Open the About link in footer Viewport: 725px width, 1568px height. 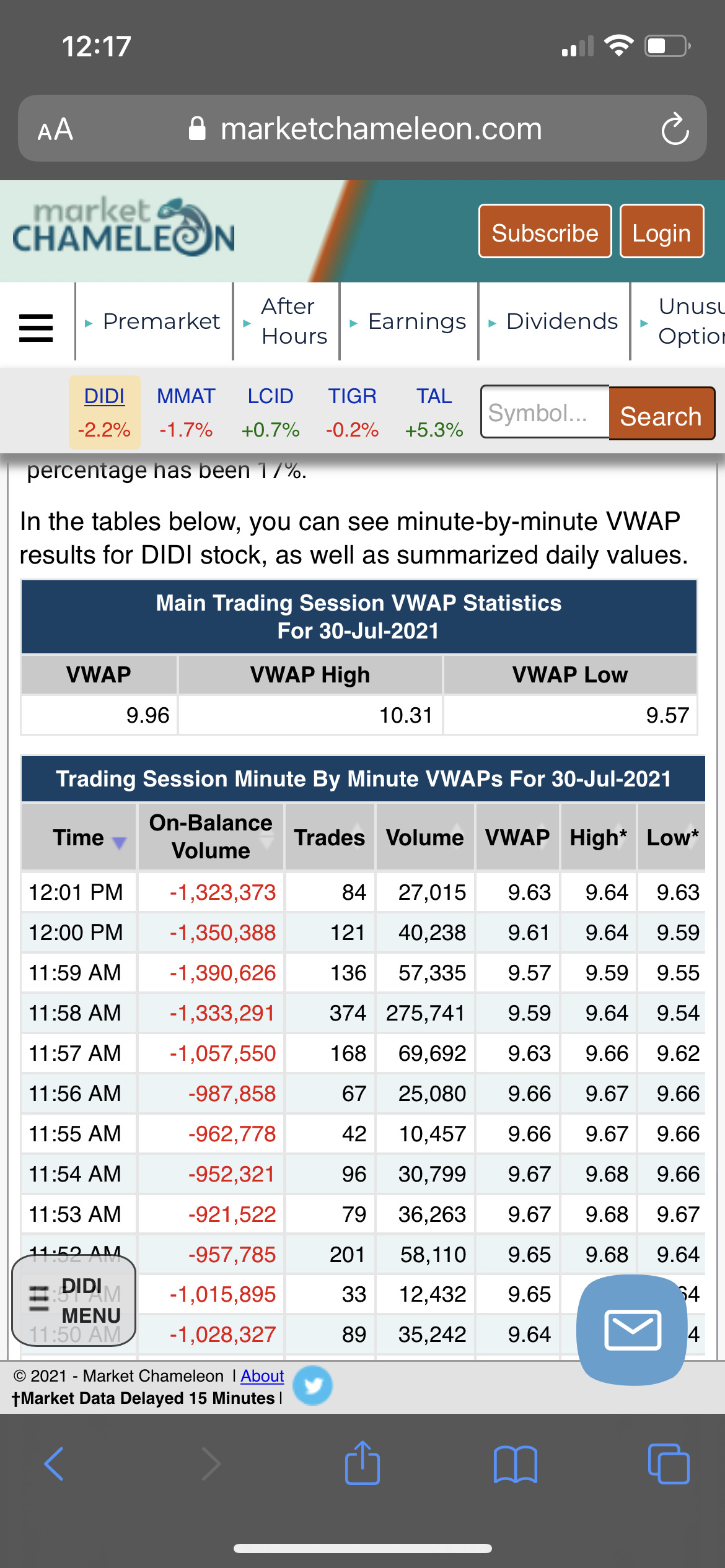coord(262,1377)
